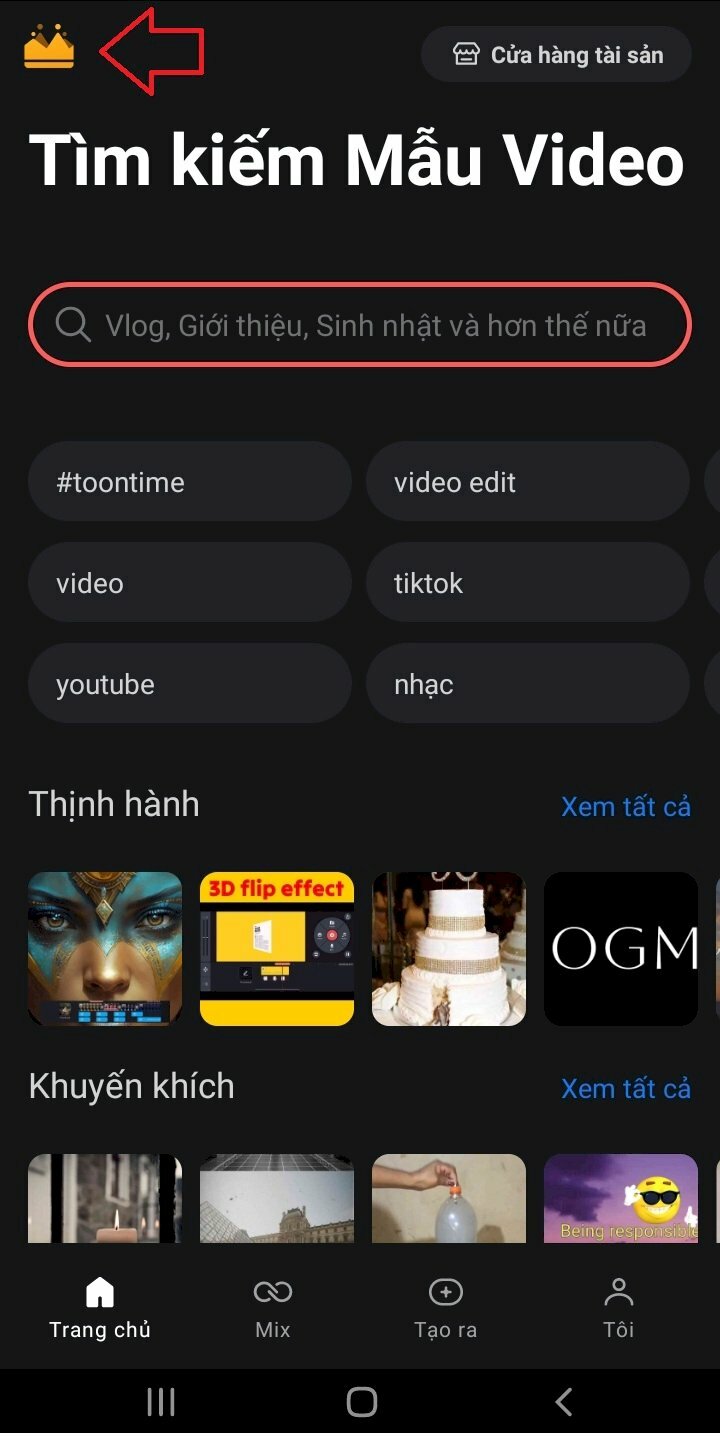Viewport: 720px width, 1440px height.
Task: Open the OGM template
Action: [621, 948]
